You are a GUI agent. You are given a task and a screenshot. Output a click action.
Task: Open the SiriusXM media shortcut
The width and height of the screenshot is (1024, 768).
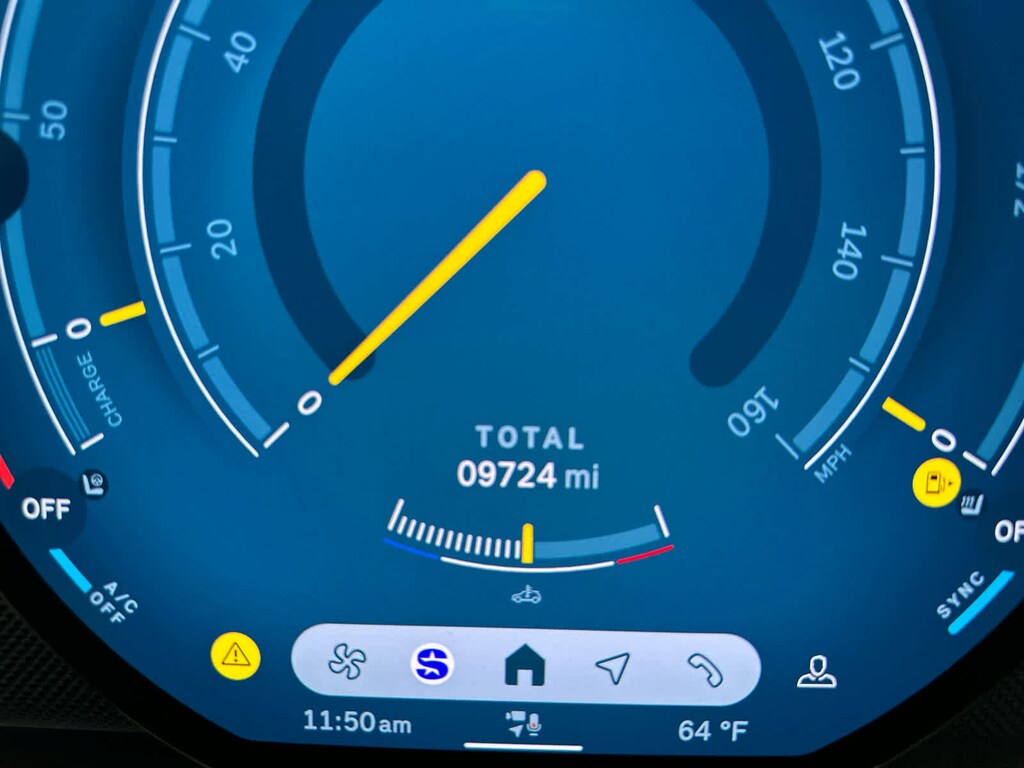[x=433, y=662]
